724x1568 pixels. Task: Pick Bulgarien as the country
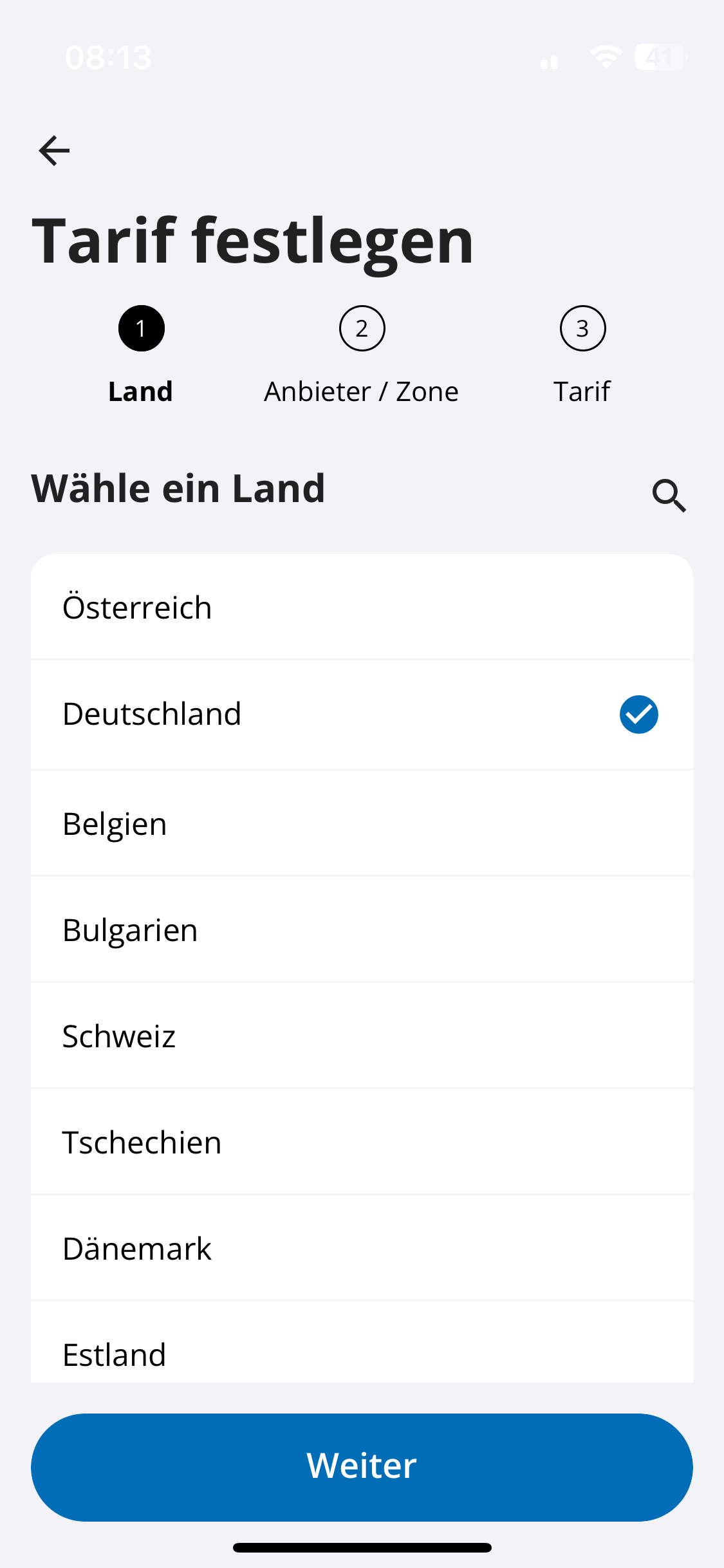(x=362, y=929)
